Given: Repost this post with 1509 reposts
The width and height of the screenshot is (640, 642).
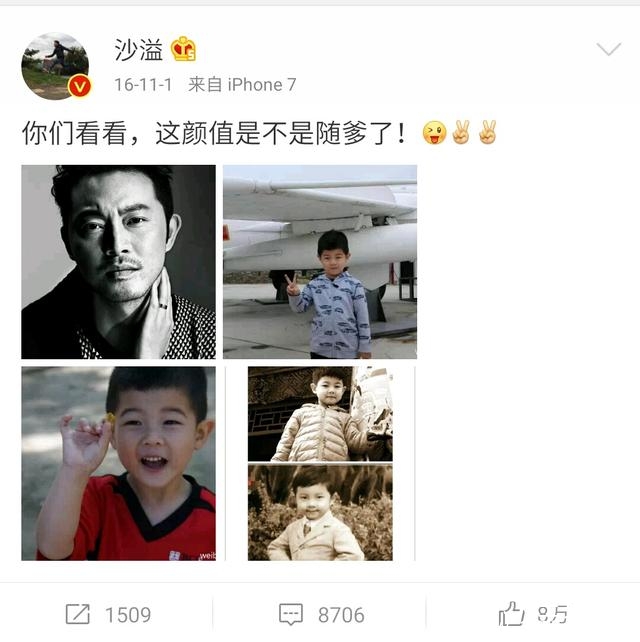Looking at the screenshot, I should click(107, 614).
